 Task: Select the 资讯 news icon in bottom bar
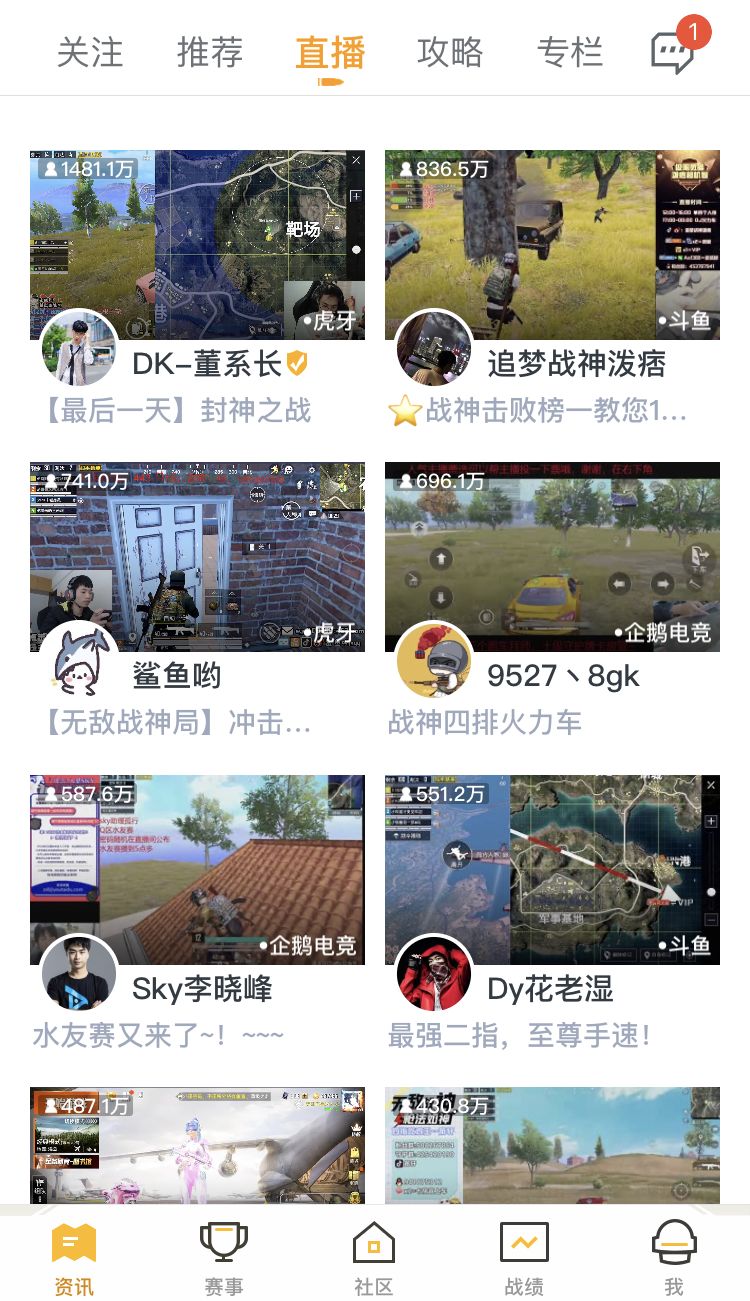click(x=75, y=1253)
